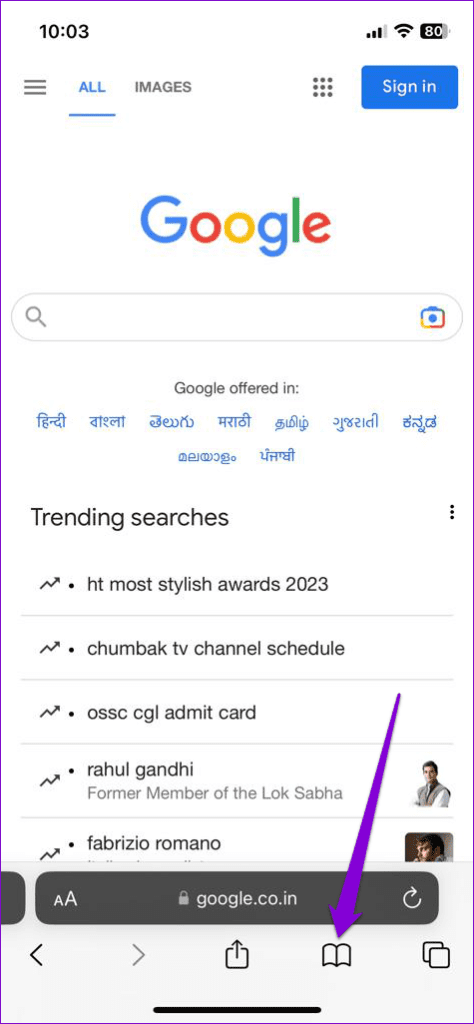
Task: Open Safari page settings AA button
Action: 65,899
